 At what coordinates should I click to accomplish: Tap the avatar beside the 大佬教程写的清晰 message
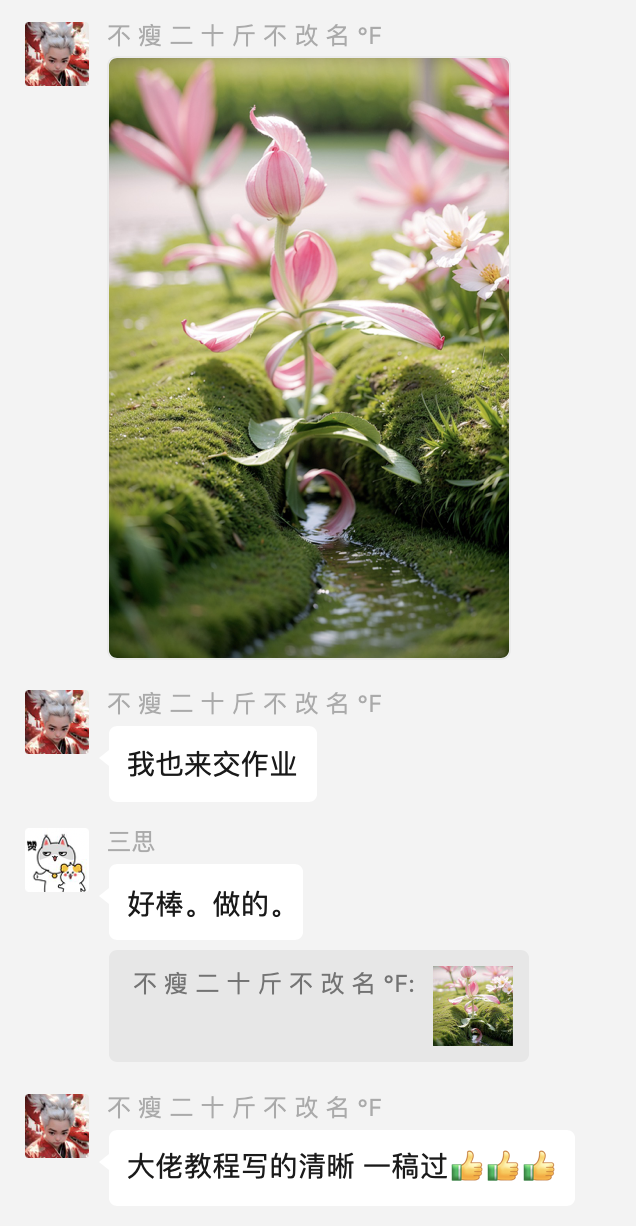pos(57,1126)
